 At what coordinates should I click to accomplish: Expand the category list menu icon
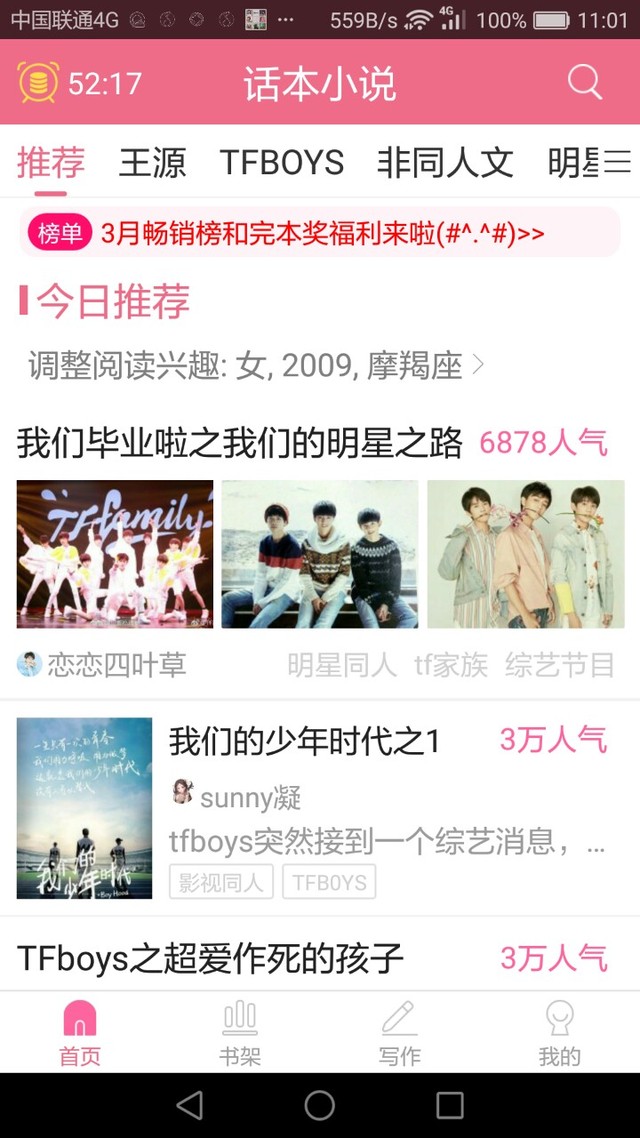coord(617,162)
